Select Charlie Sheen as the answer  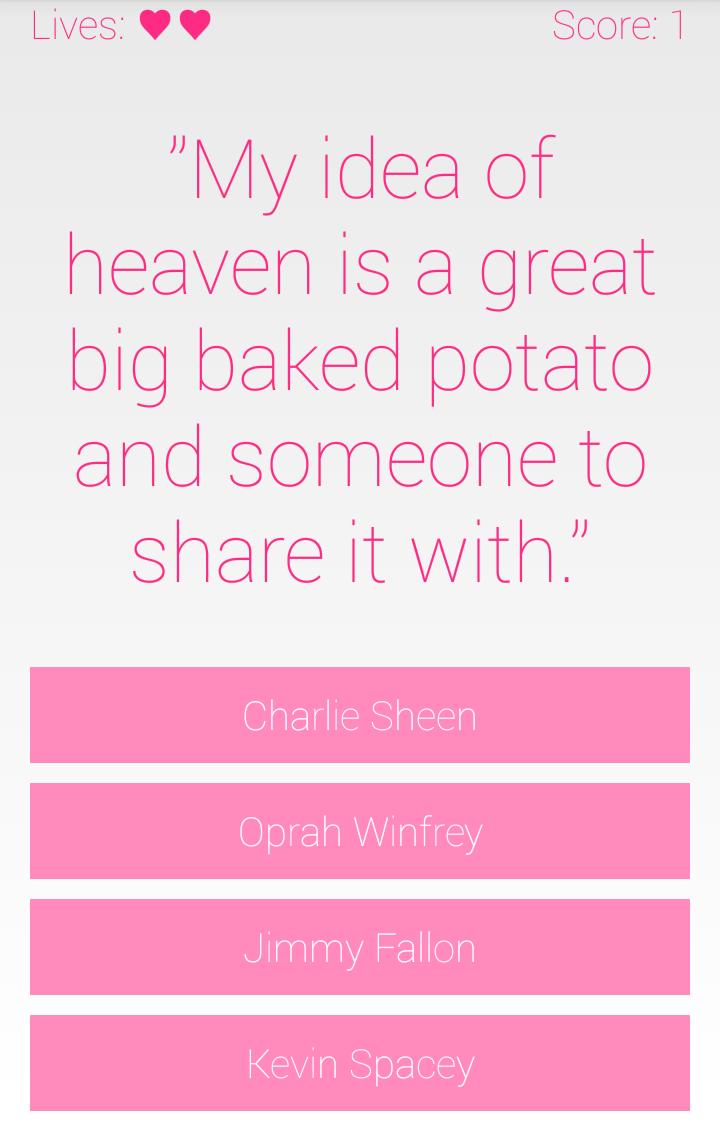coord(360,714)
